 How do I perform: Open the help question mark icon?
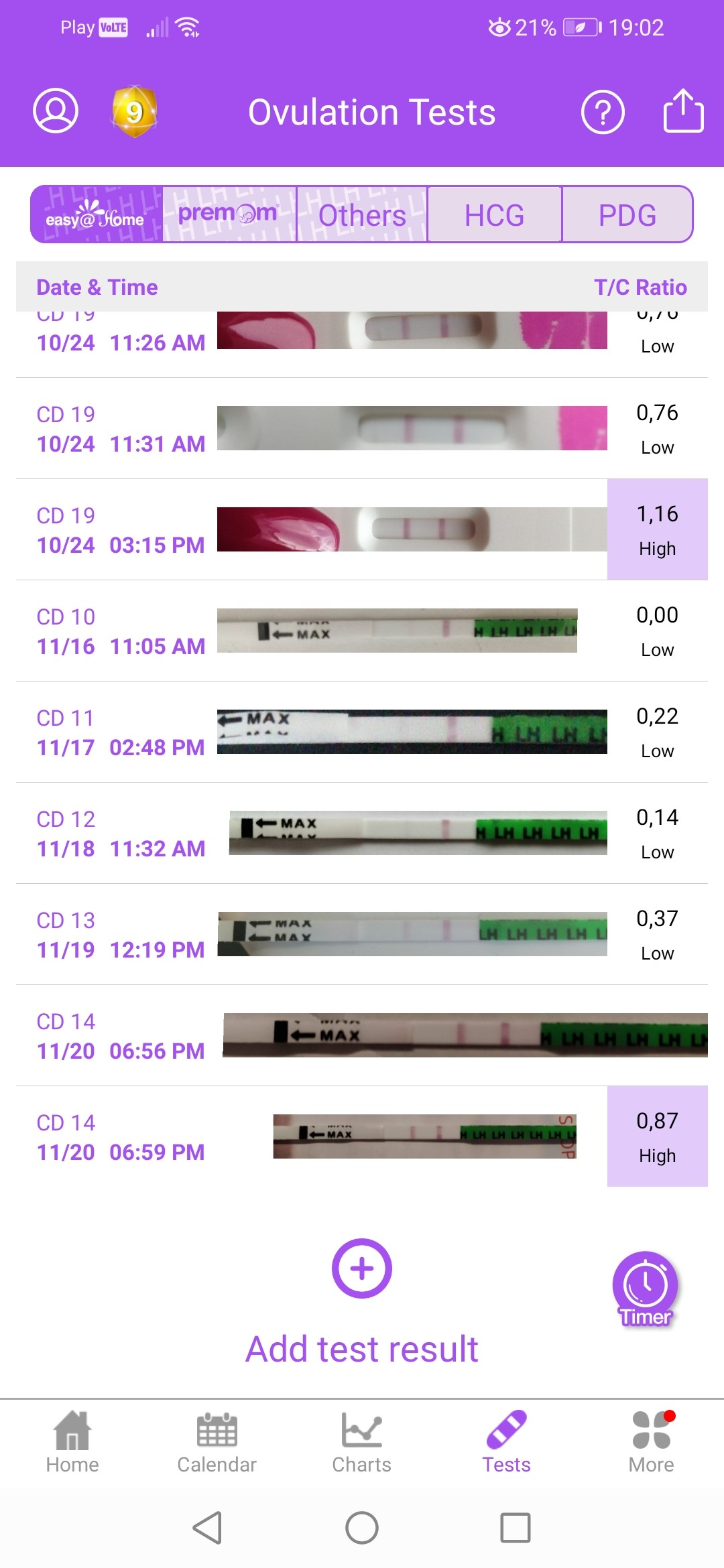point(603,112)
